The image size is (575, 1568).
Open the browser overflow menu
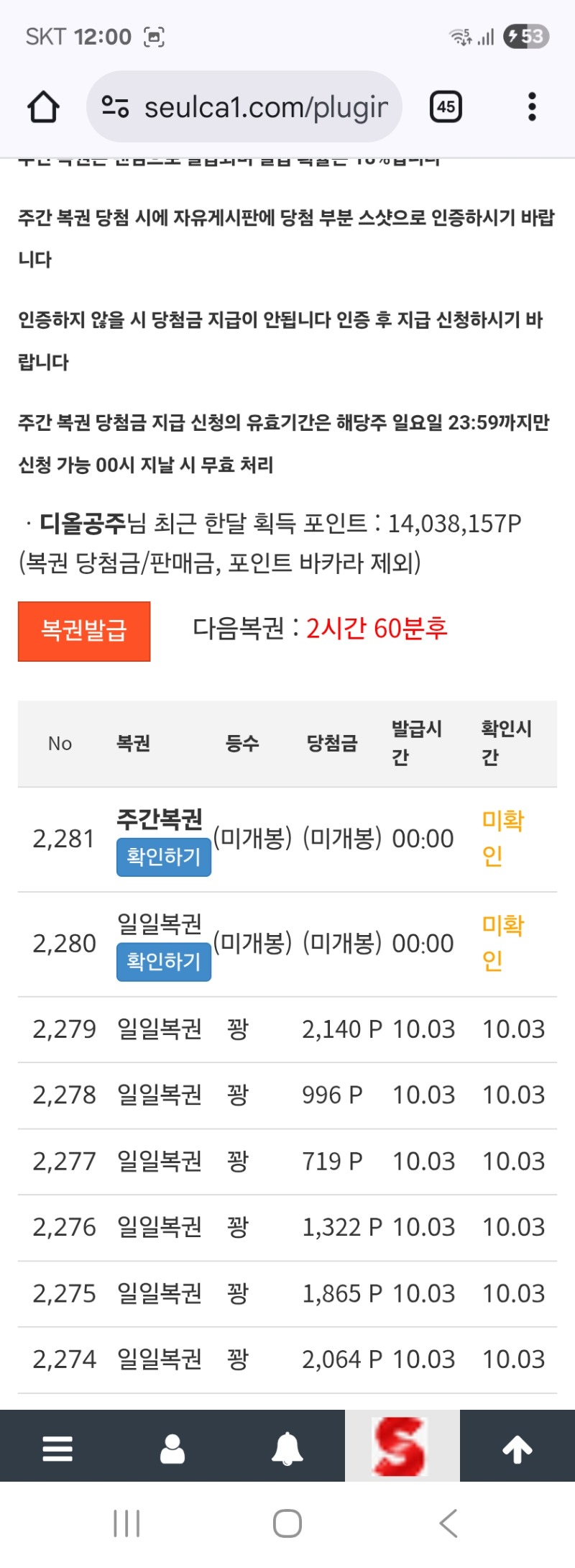[x=532, y=107]
